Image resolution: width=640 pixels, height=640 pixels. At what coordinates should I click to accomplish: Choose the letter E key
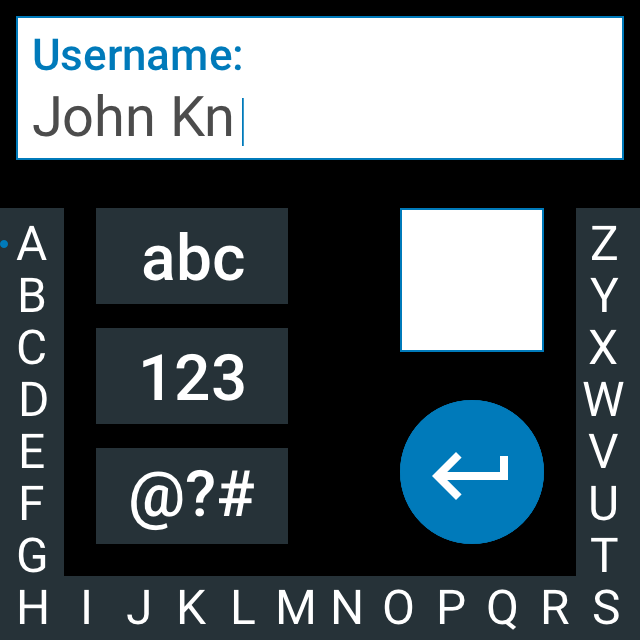[32, 452]
